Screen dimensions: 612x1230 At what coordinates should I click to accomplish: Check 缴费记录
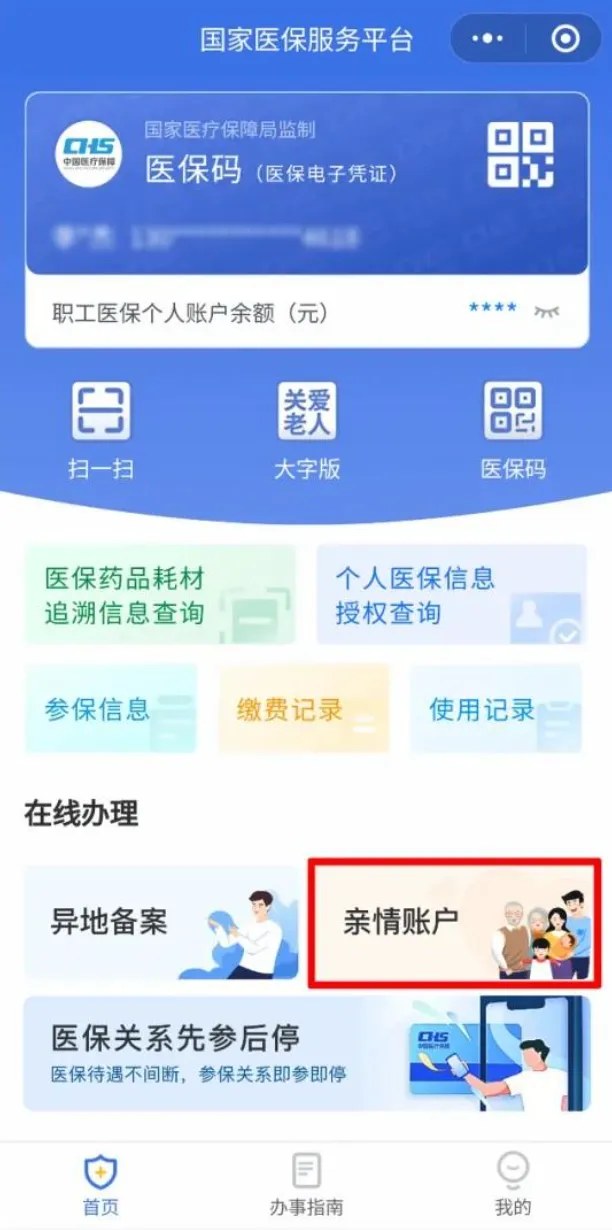point(304,709)
